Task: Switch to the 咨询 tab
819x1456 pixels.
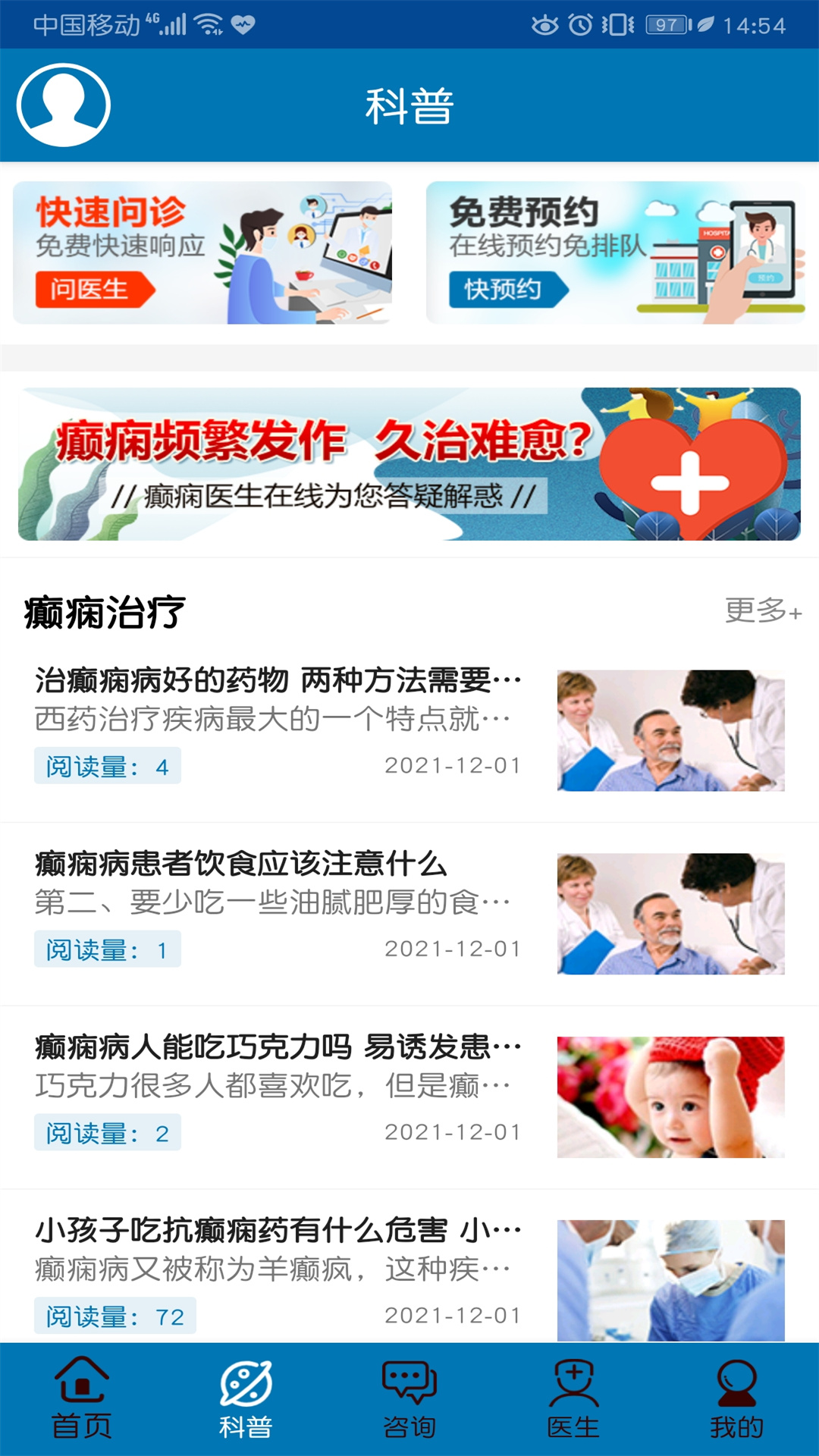Action: click(409, 1399)
